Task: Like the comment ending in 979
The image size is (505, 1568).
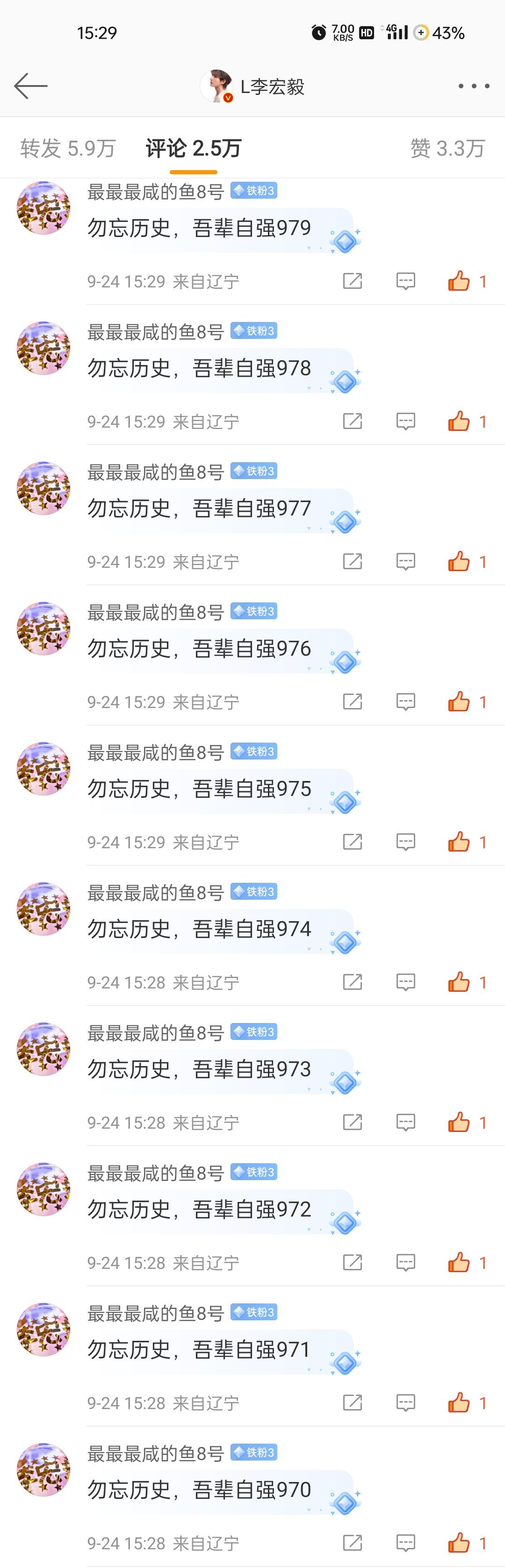Action: tap(459, 281)
